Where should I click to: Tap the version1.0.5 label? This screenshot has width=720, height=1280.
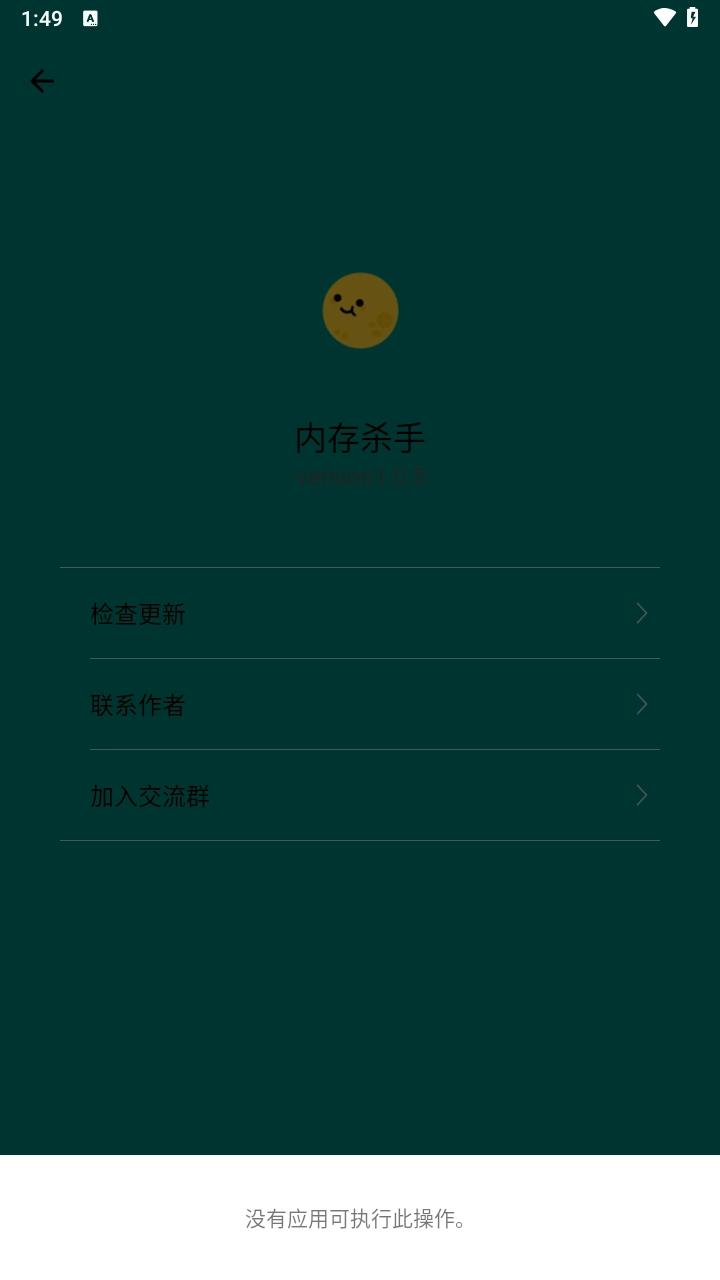point(360,478)
